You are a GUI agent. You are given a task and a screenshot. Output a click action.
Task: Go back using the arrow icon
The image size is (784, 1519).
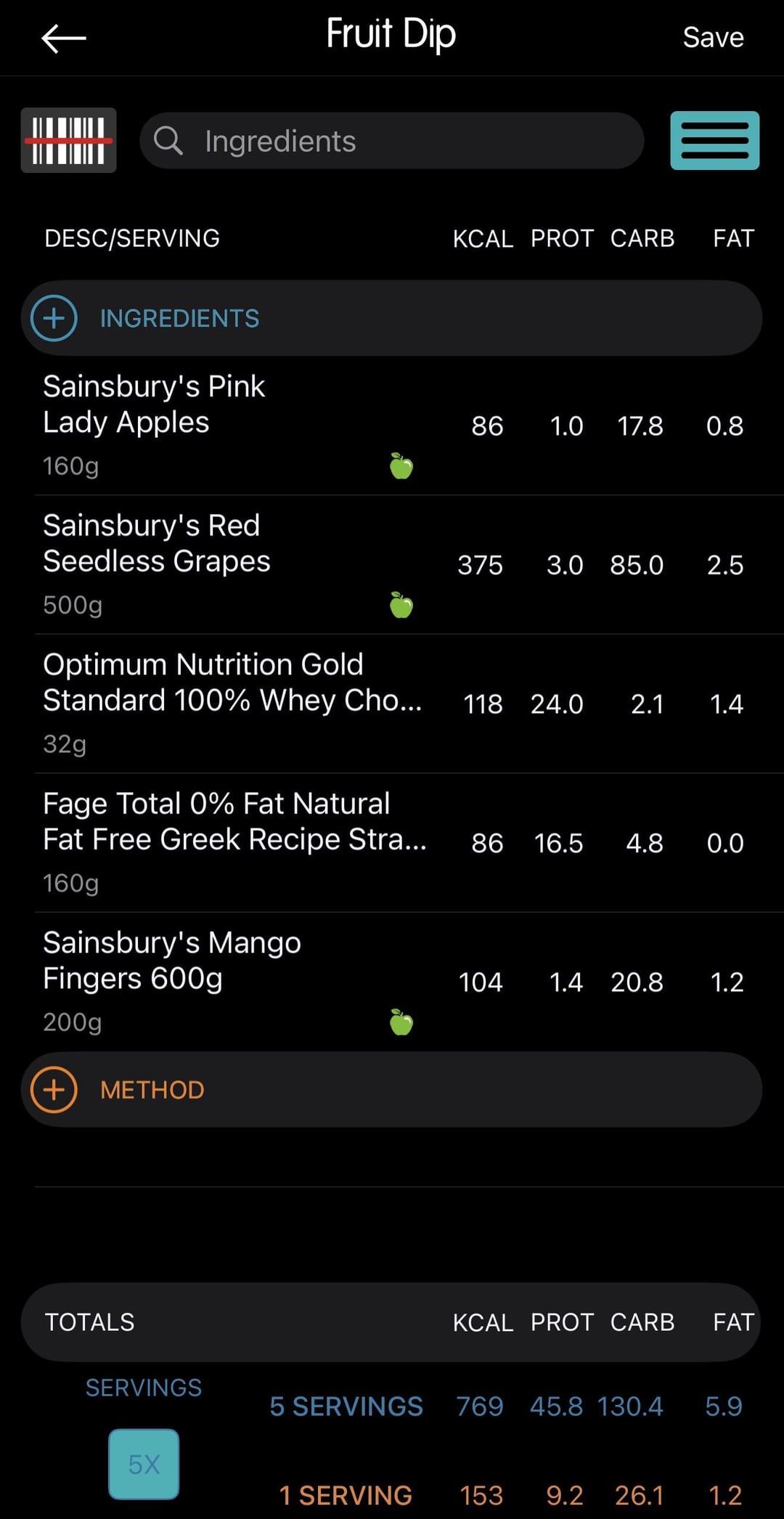[64, 38]
